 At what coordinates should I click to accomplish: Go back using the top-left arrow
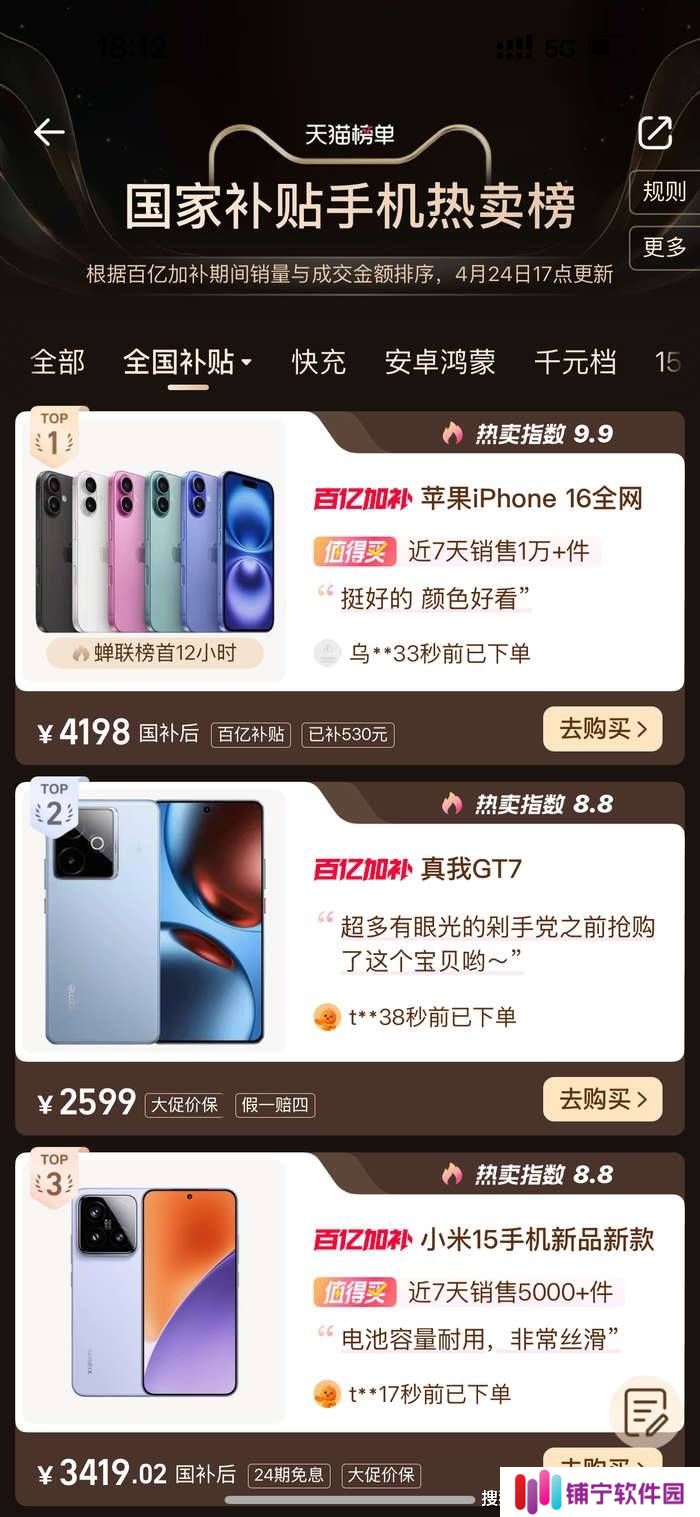pos(48,132)
